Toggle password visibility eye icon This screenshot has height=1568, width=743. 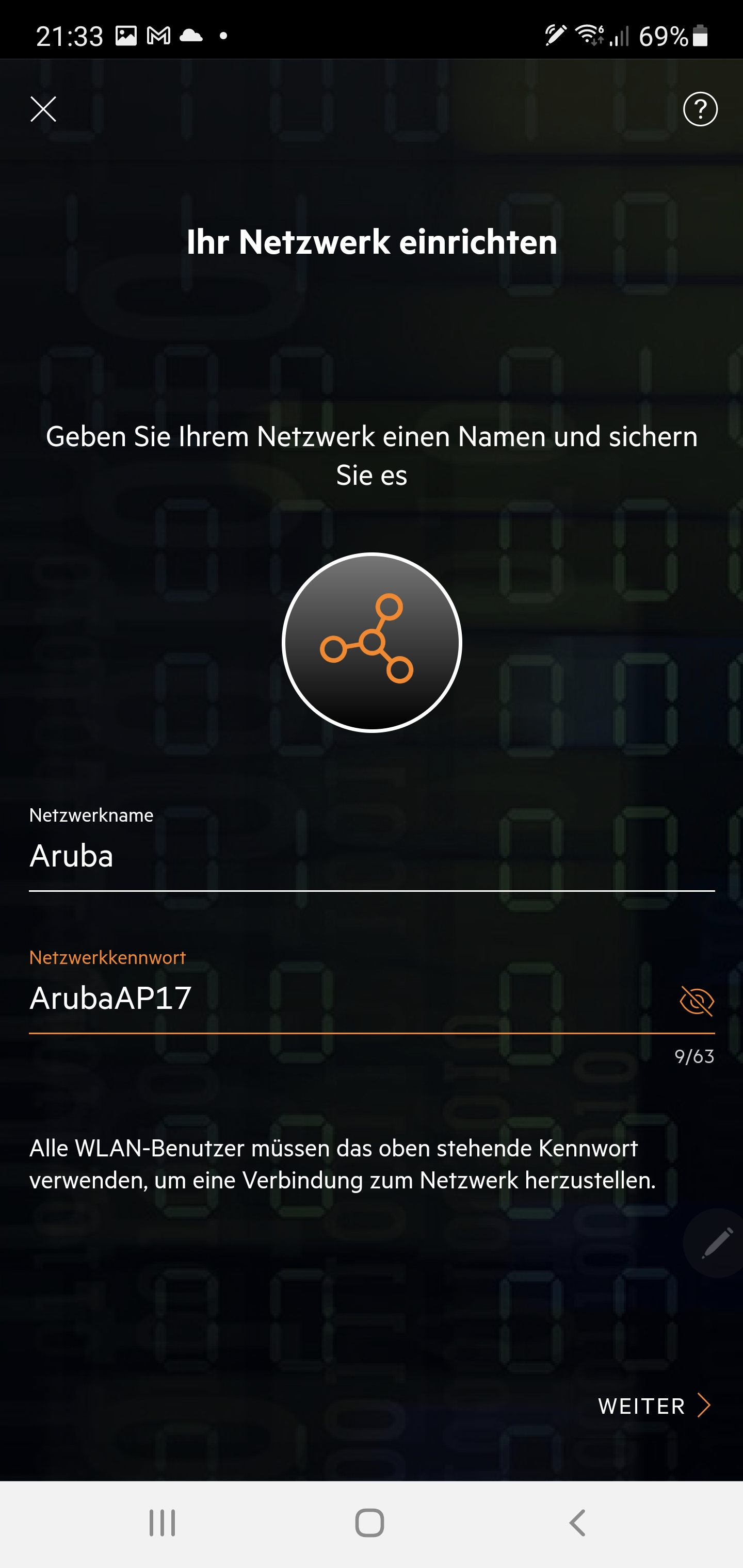pos(696,1001)
